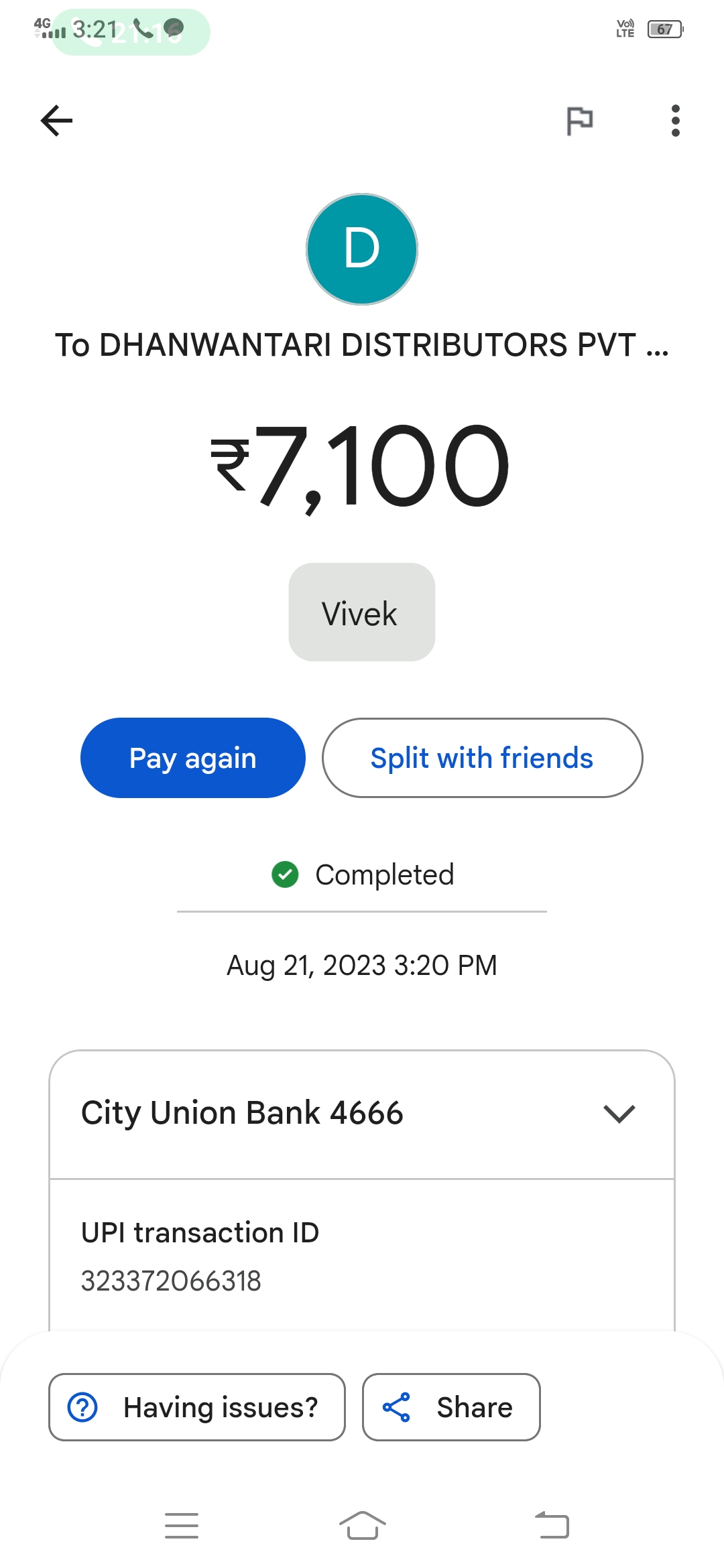This screenshot has height=1568, width=724.
Task: Tap the ongoing call indicator pill
Action: coord(131,31)
